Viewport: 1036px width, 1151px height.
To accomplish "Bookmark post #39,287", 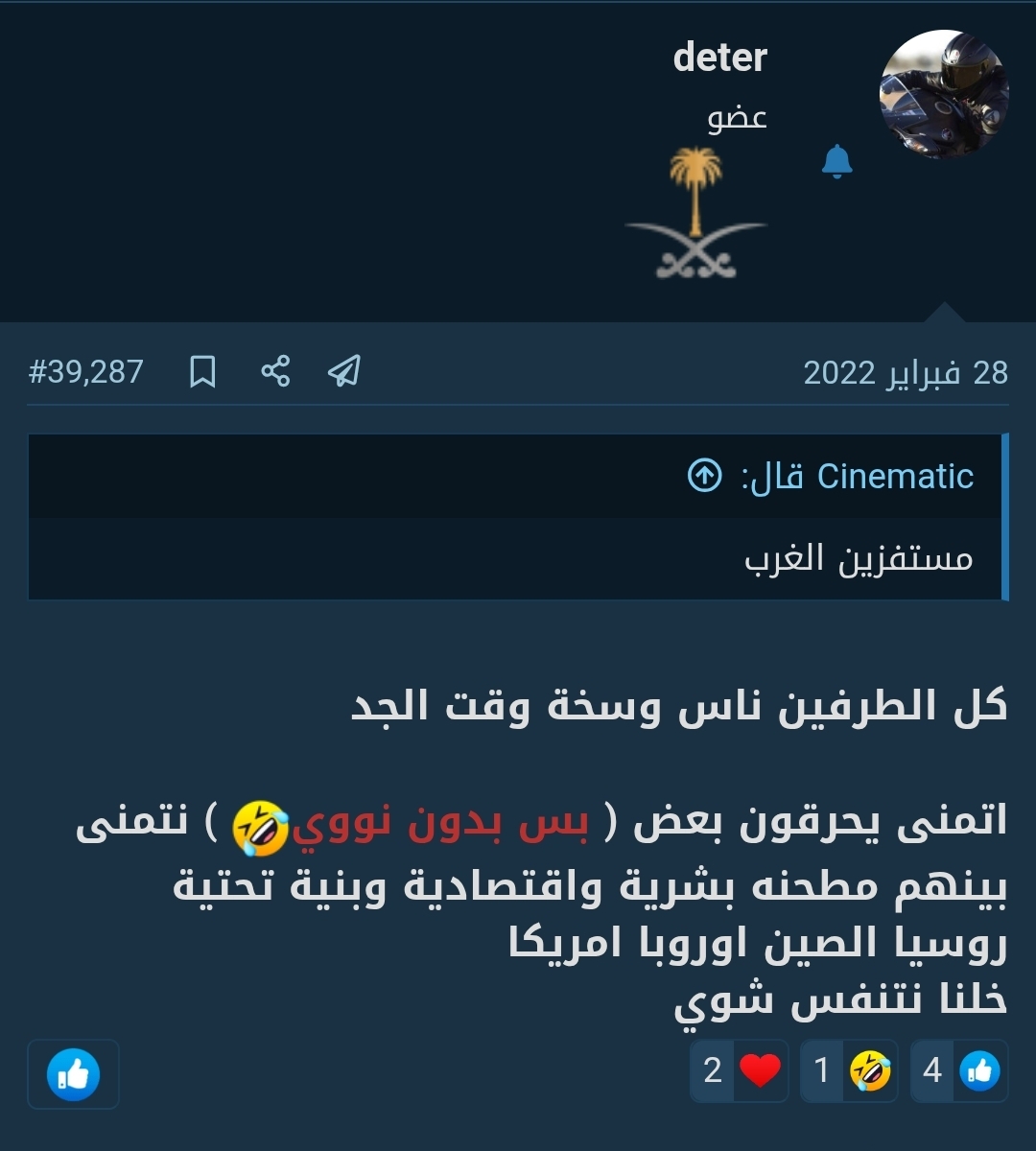I will pos(202,371).
